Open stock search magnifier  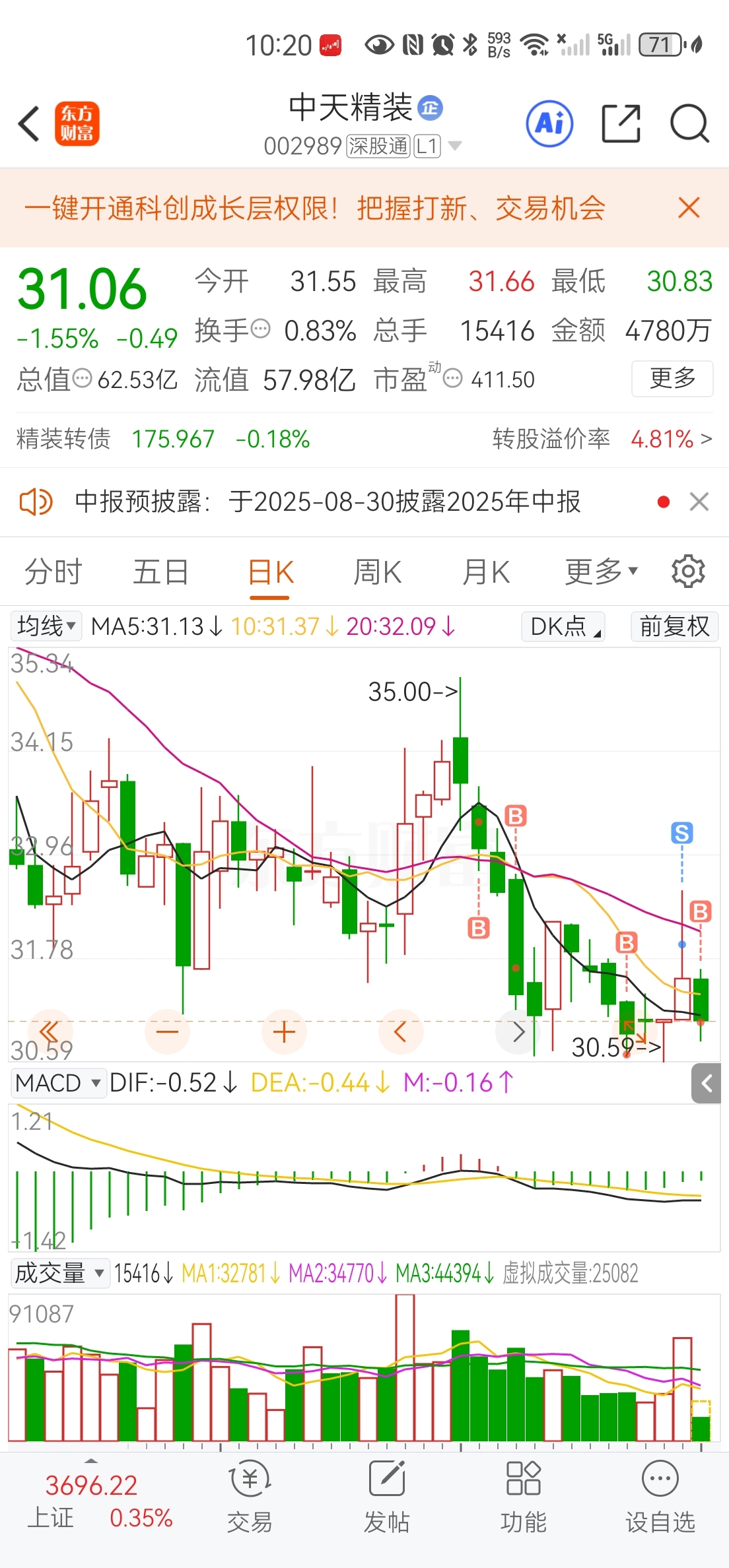(x=689, y=123)
